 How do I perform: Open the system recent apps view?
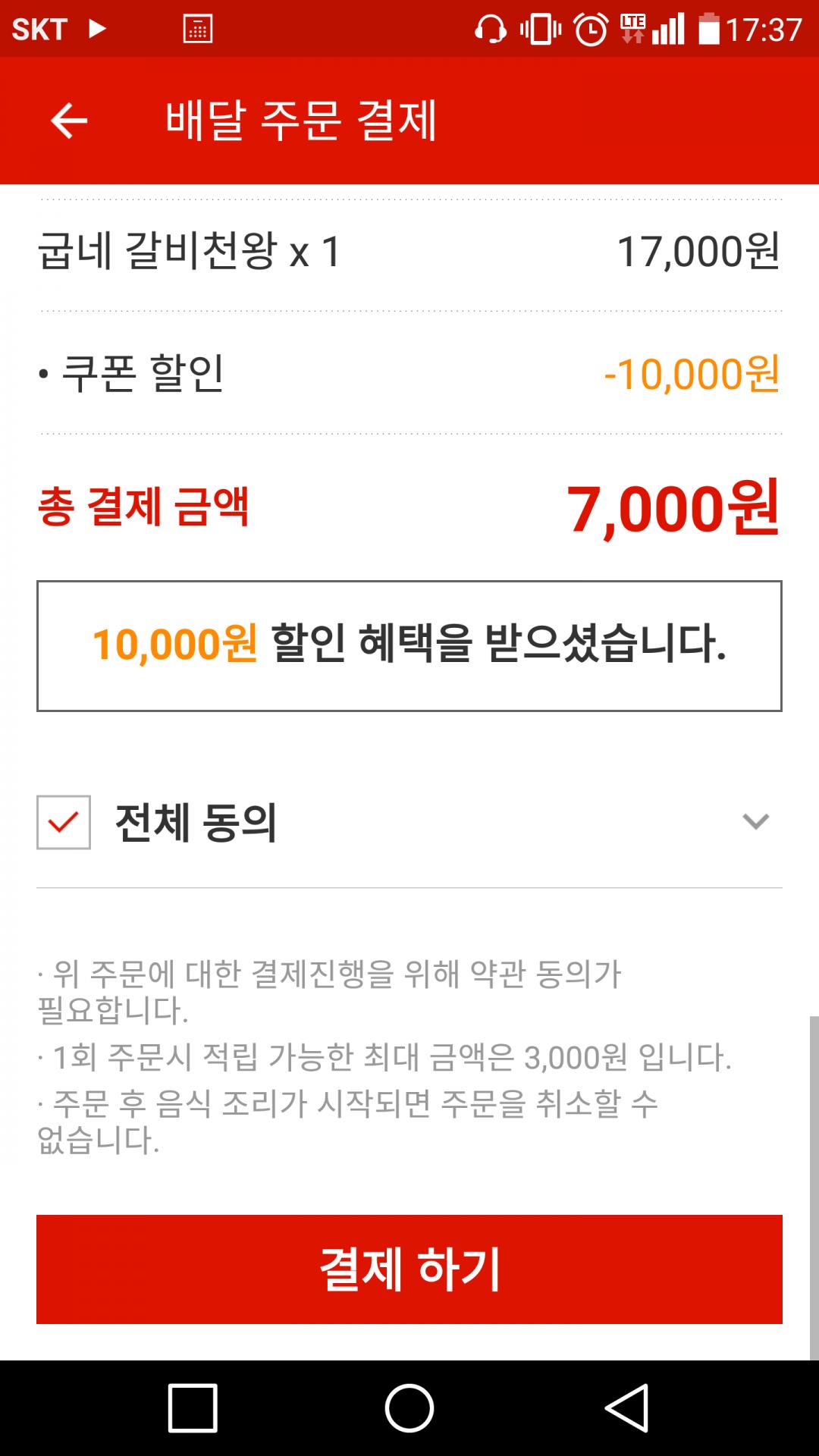pos(193,1408)
